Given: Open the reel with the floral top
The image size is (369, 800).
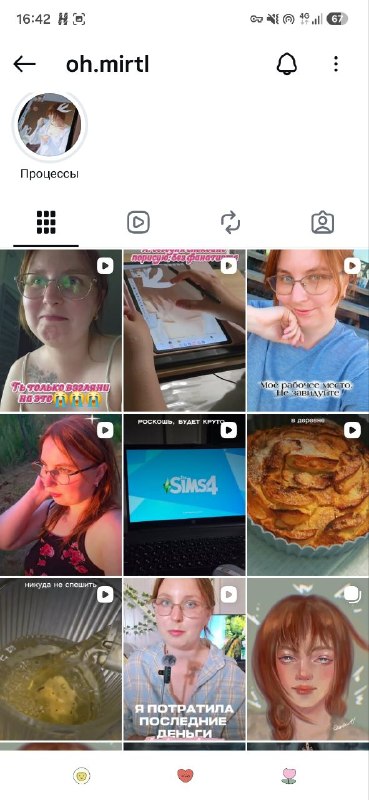Looking at the screenshot, I should (x=61, y=495).
